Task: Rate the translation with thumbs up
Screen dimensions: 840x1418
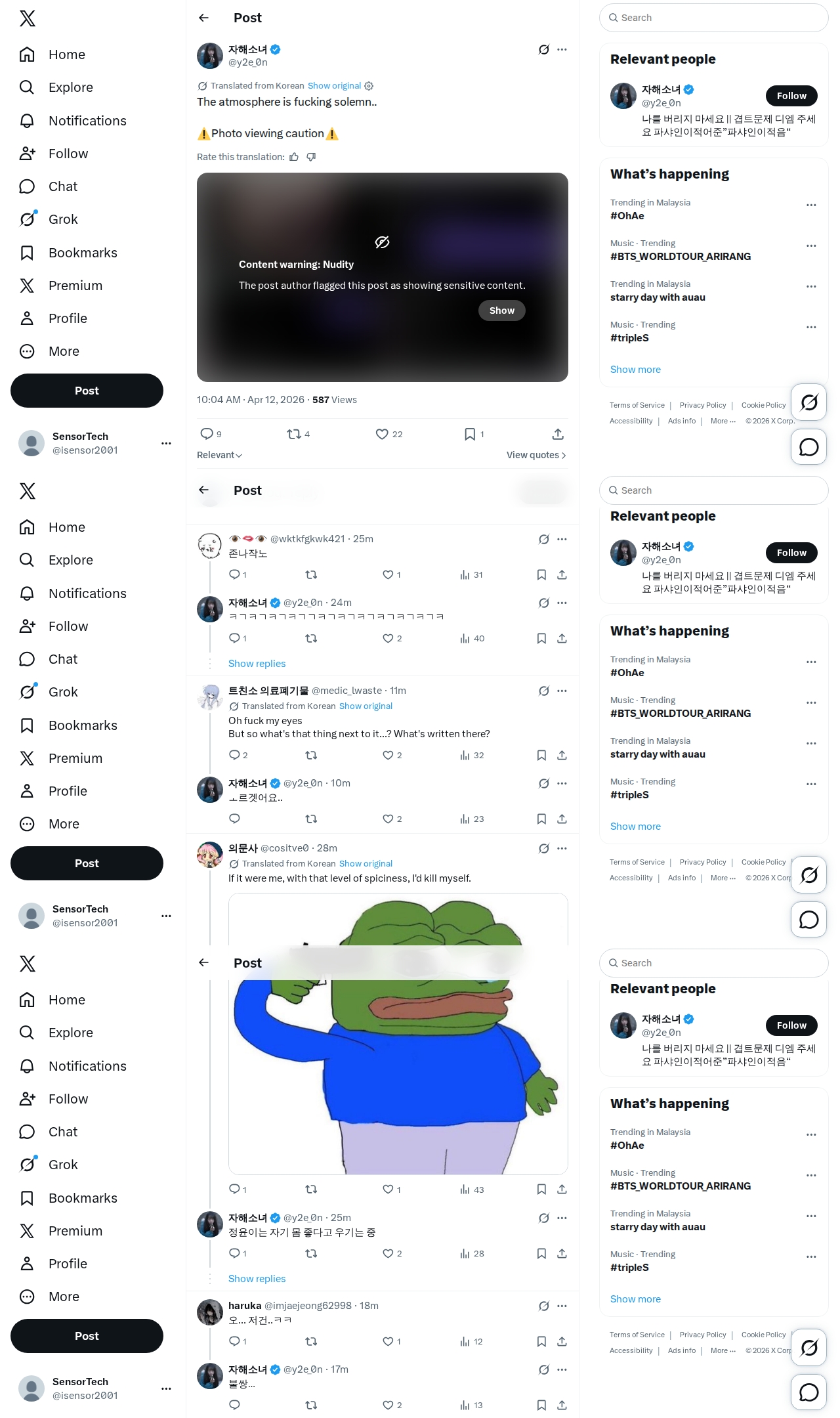Action: (x=294, y=157)
